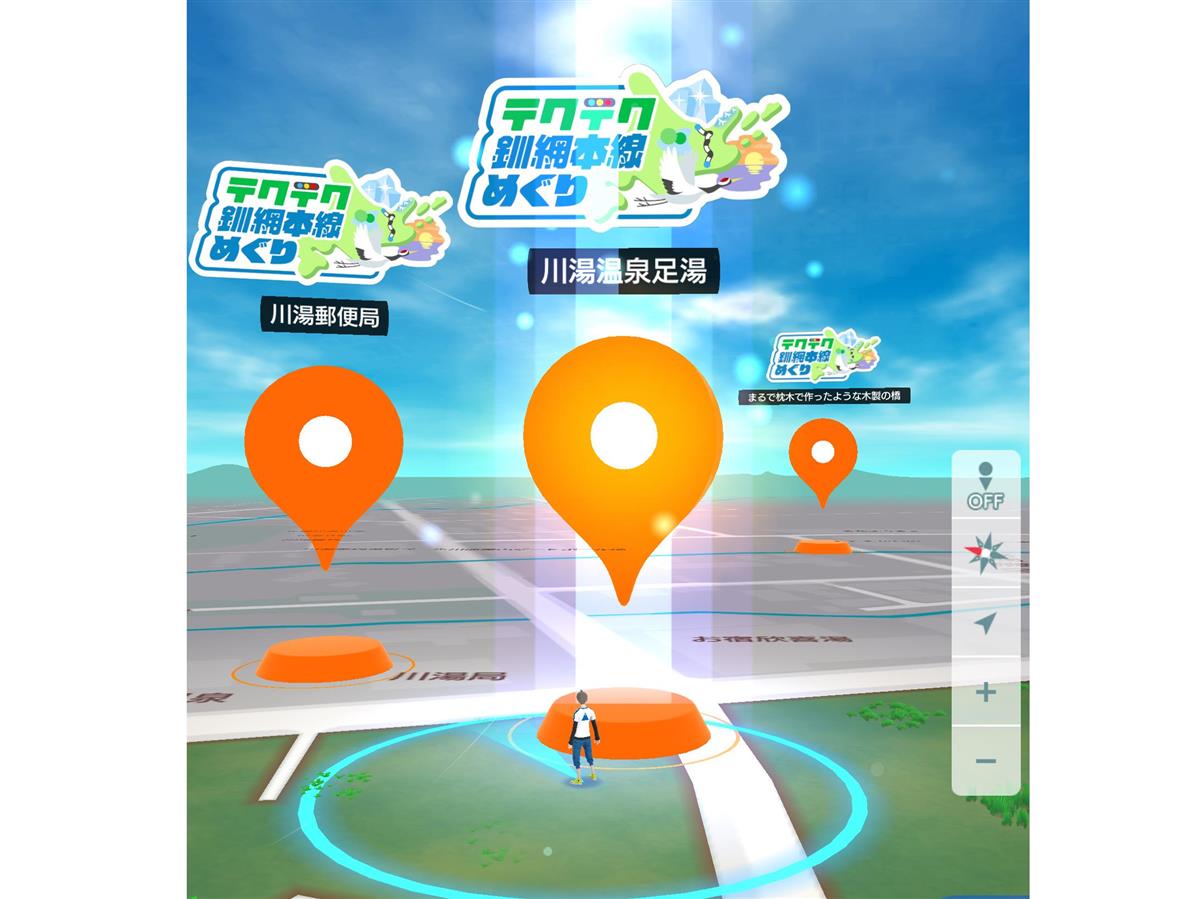Center map on current location arrow
The image size is (1200, 899).
click(x=985, y=624)
